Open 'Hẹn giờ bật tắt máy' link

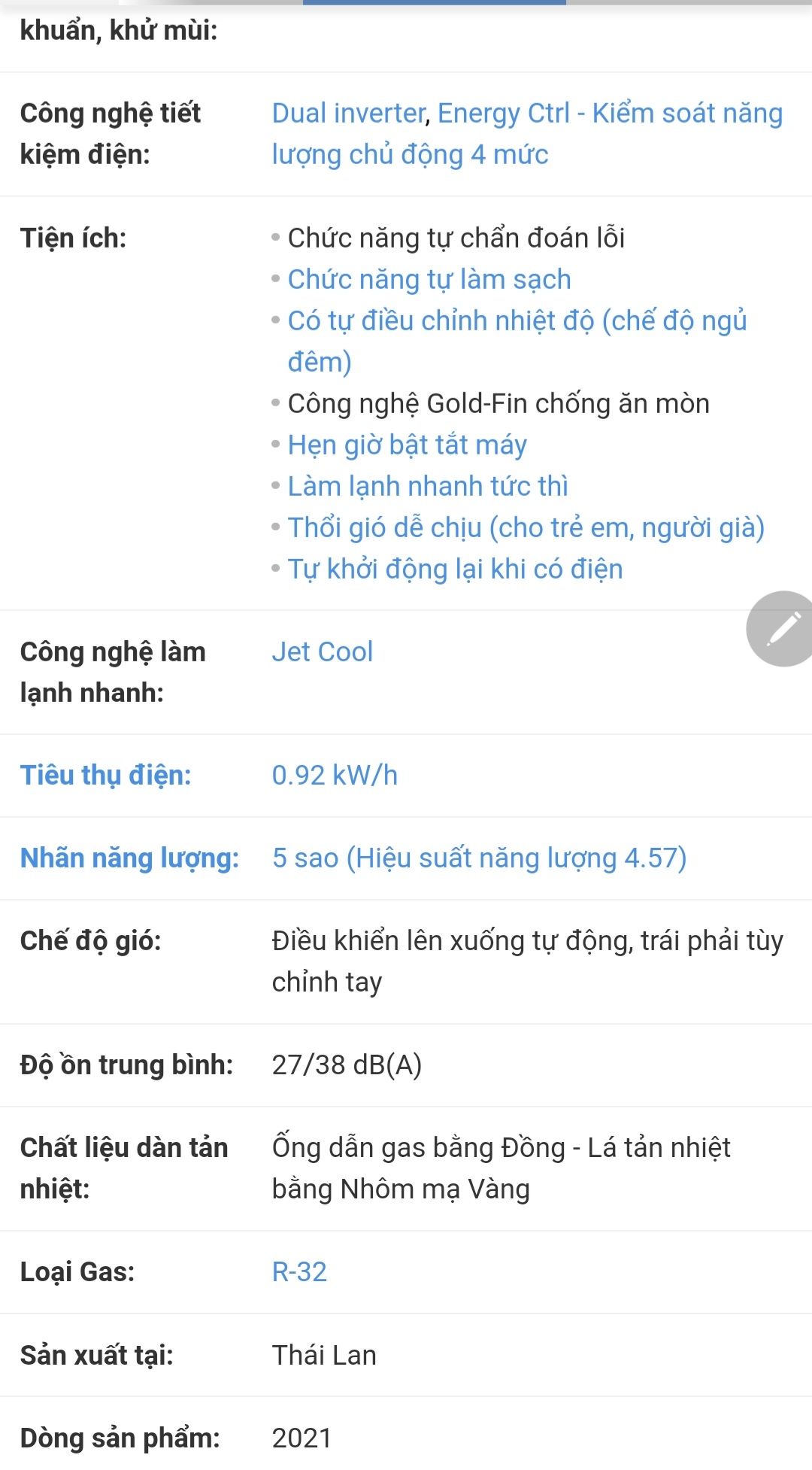pos(407,445)
